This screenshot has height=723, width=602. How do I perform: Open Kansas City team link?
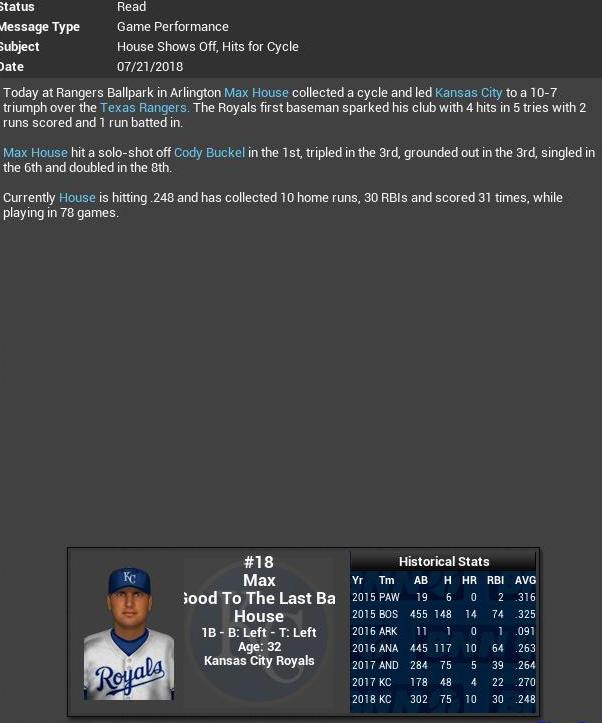[x=468, y=93]
